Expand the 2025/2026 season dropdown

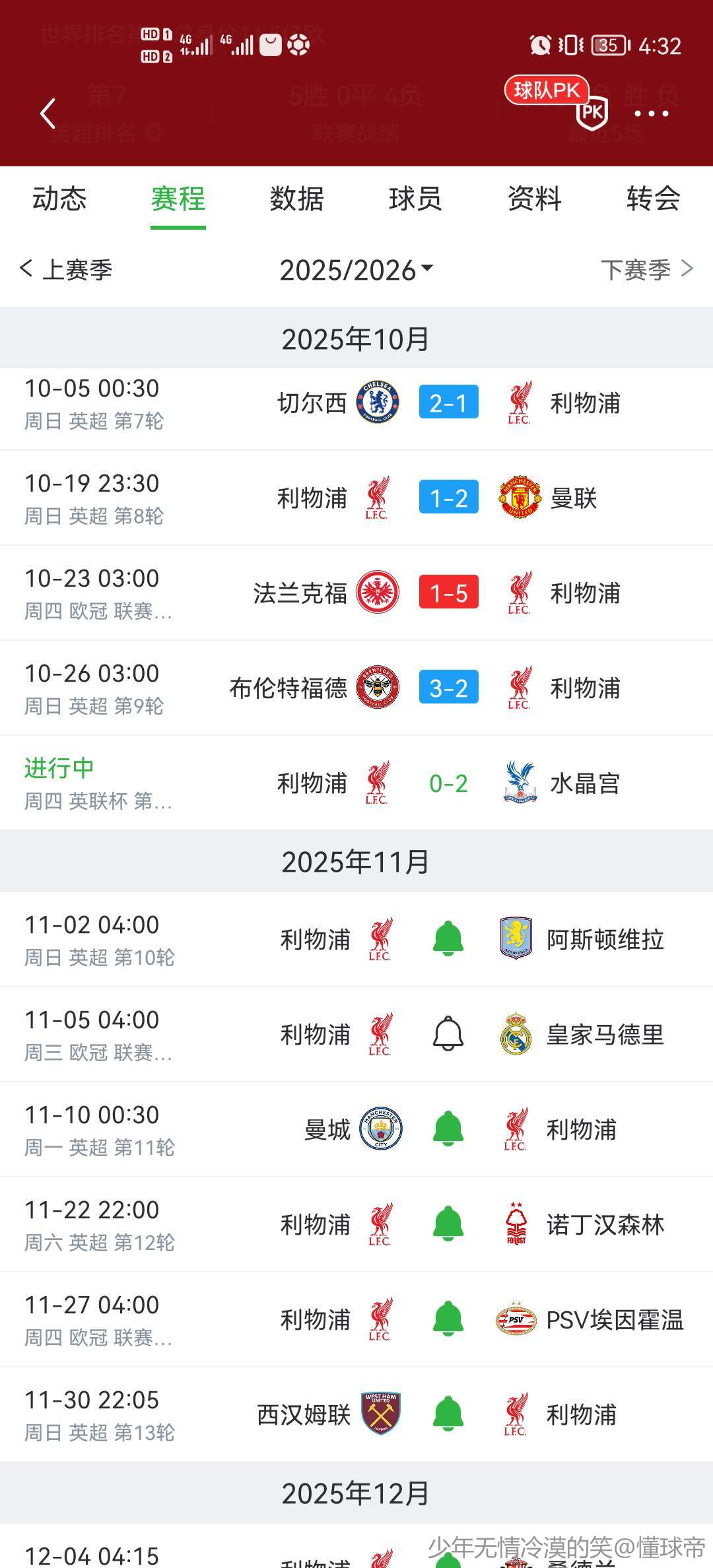(x=356, y=270)
